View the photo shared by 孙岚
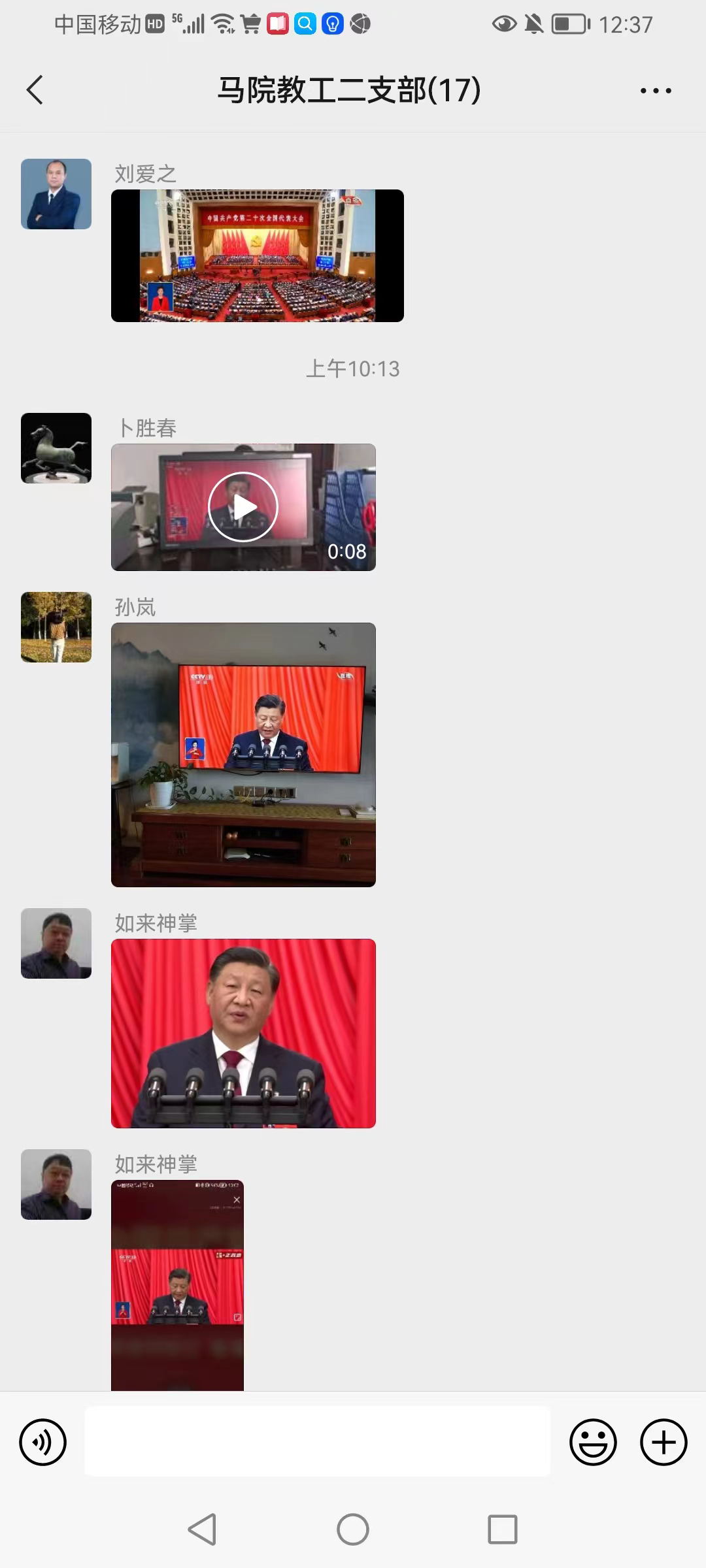 [243, 755]
